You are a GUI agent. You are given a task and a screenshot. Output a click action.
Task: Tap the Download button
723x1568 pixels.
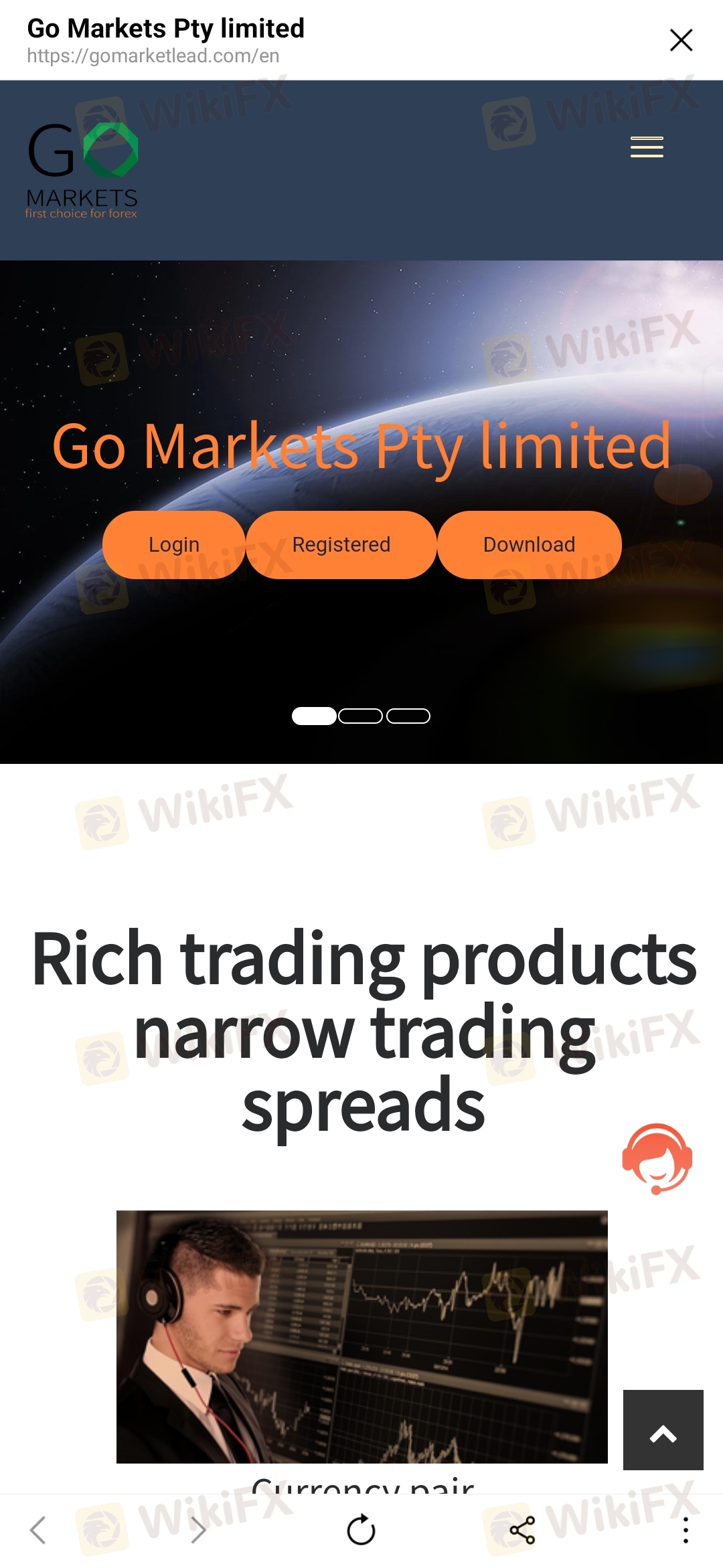point(529,544)
